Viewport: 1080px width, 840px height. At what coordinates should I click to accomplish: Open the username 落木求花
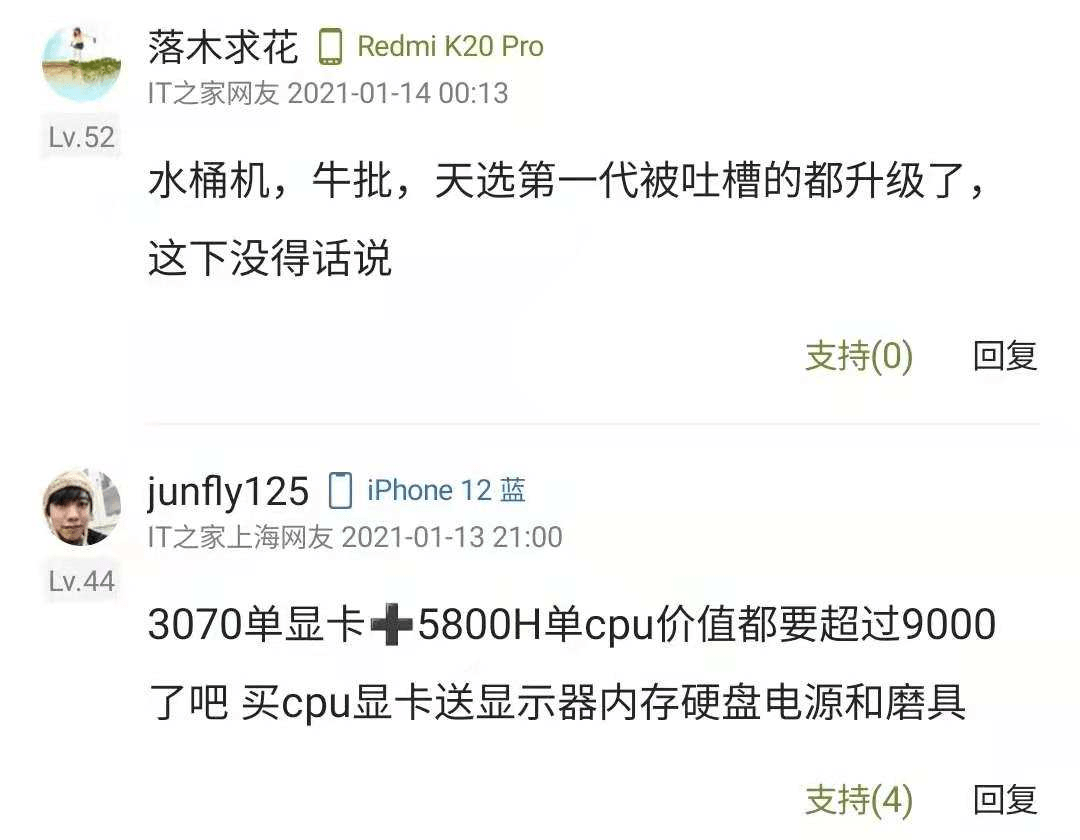tap(223, 46)
